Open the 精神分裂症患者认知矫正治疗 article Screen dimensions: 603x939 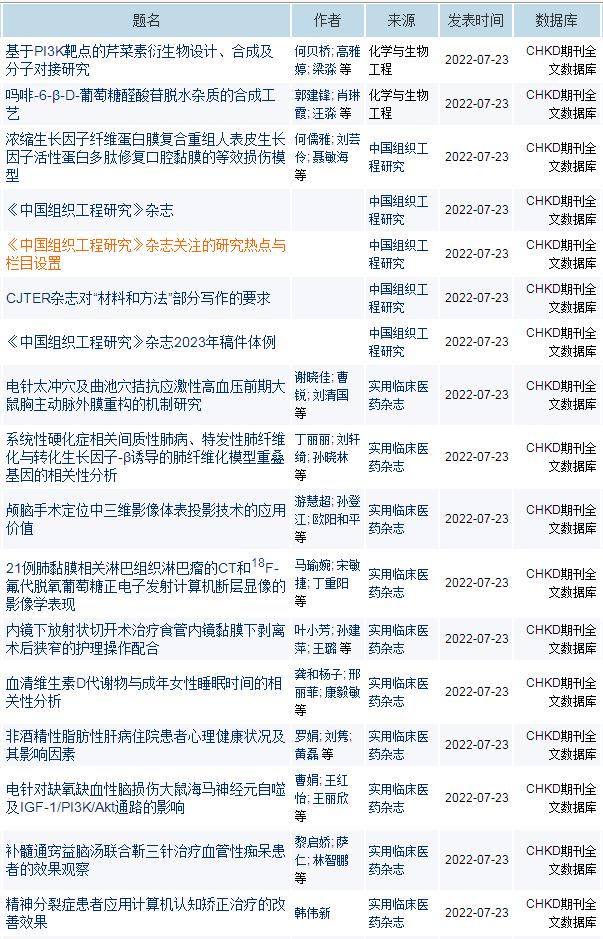tap(140, 912)
